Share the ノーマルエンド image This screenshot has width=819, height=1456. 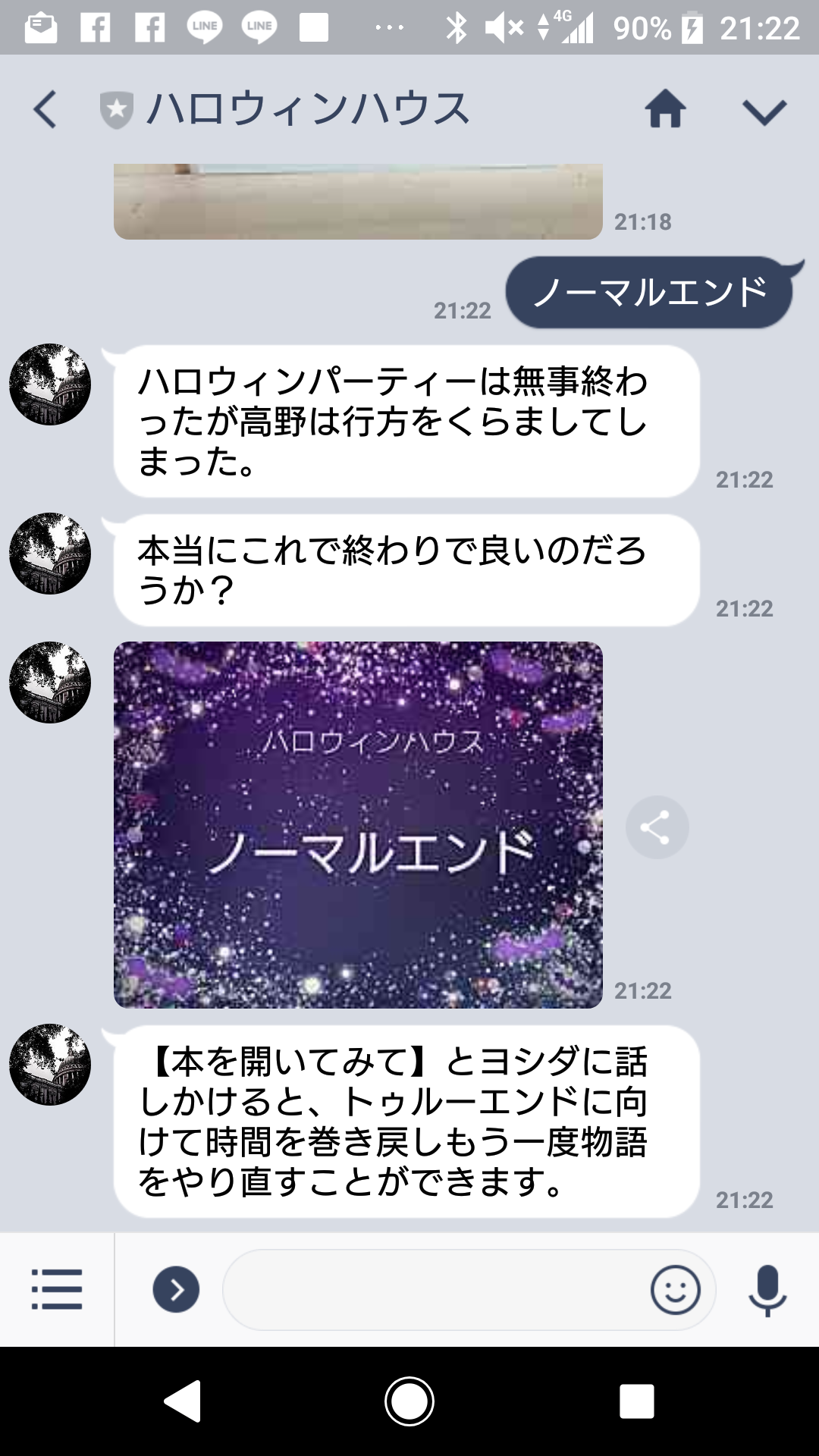click(657, 827)
